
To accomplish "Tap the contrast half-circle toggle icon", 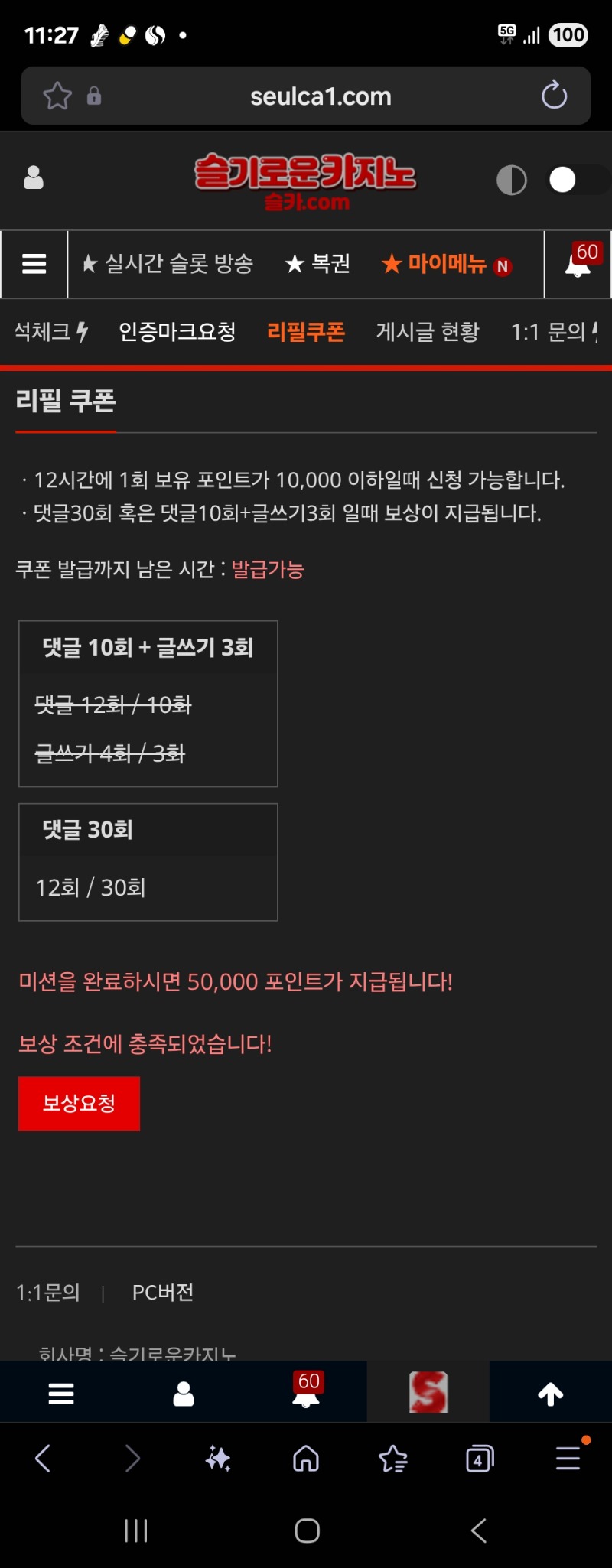I will pos(511,178).
